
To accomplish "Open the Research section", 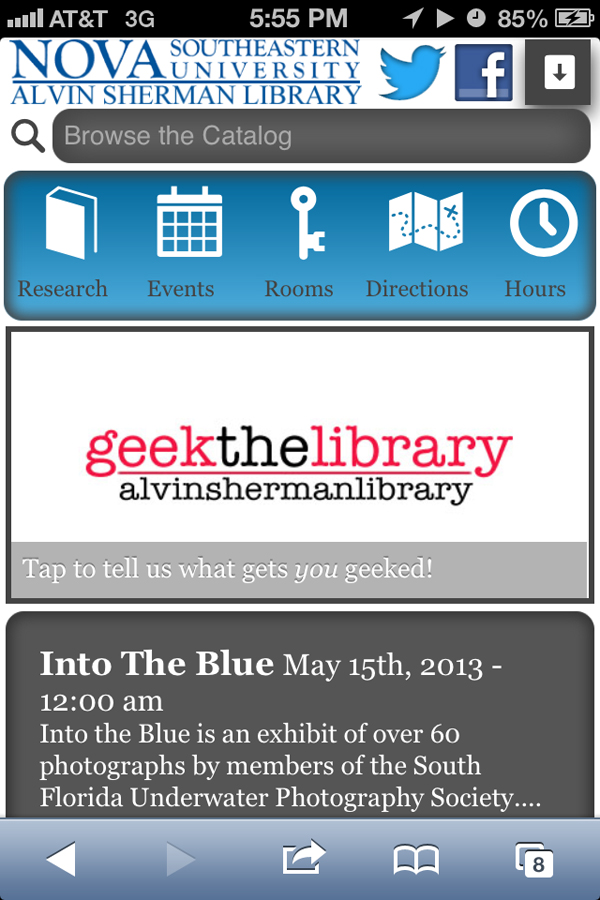I will click(x=62, y=245).
